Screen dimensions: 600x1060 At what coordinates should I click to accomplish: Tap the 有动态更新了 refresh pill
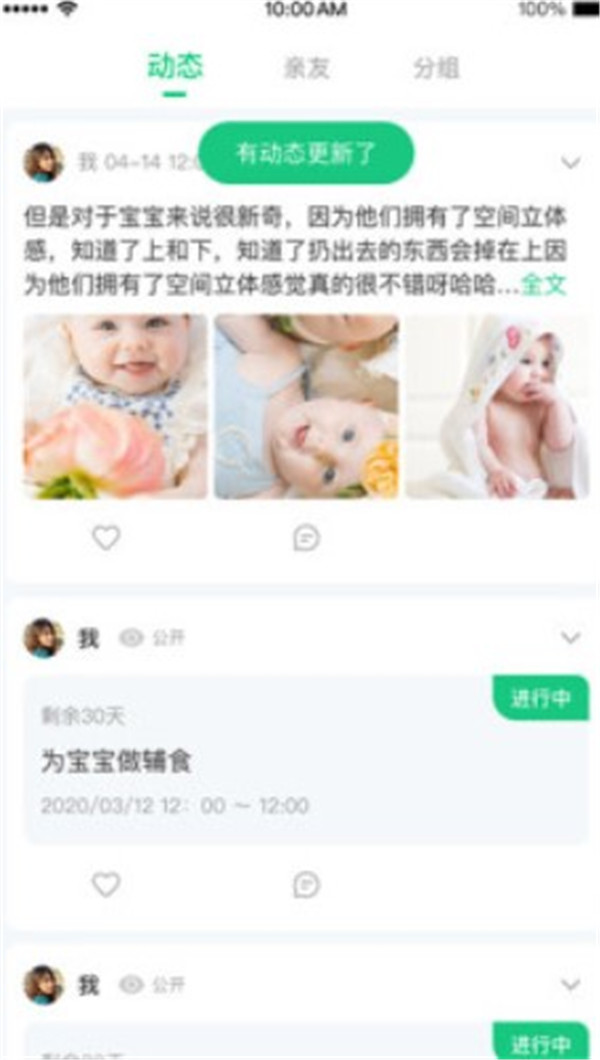306,153
